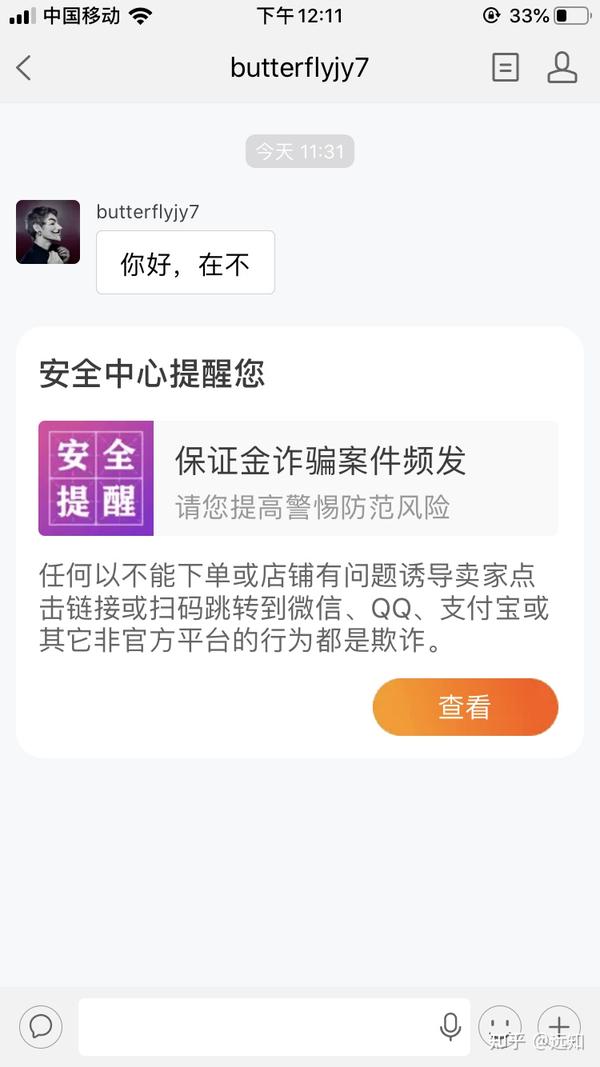Open the plus attachments menu
The height and width of the screenshot is (1067, 600).
(558, 1026)
